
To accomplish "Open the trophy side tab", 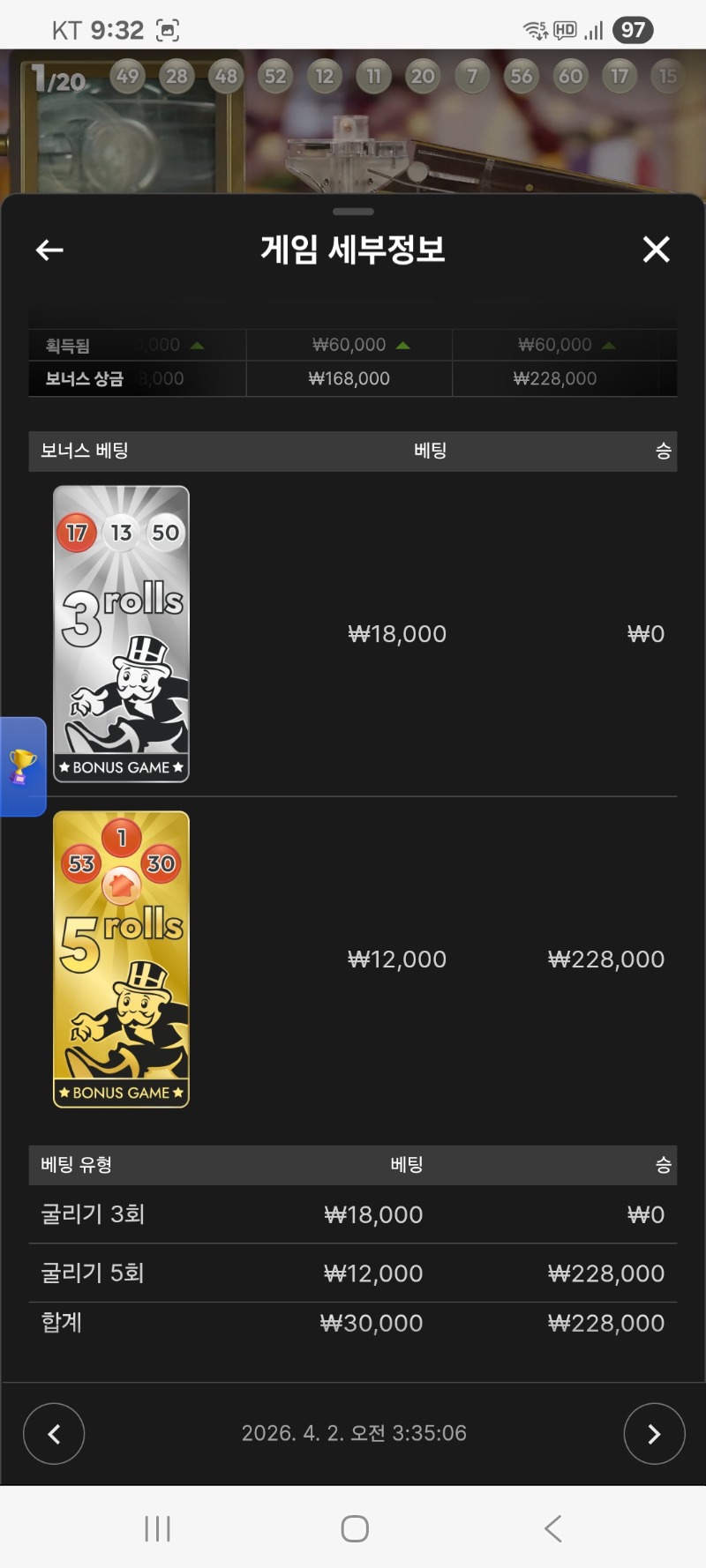I will (22, 766).
